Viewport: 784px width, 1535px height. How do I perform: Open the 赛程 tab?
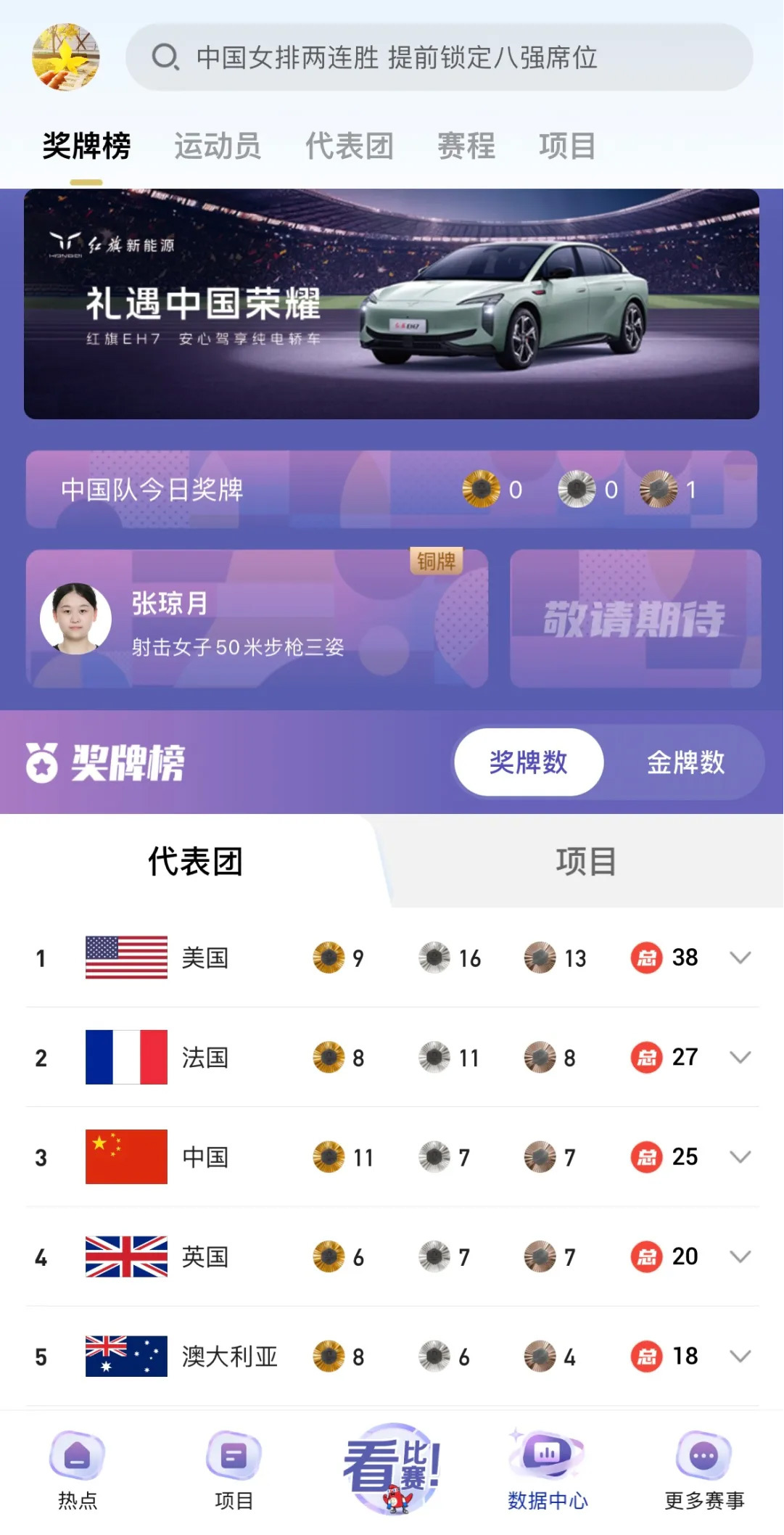pos(466,146)
